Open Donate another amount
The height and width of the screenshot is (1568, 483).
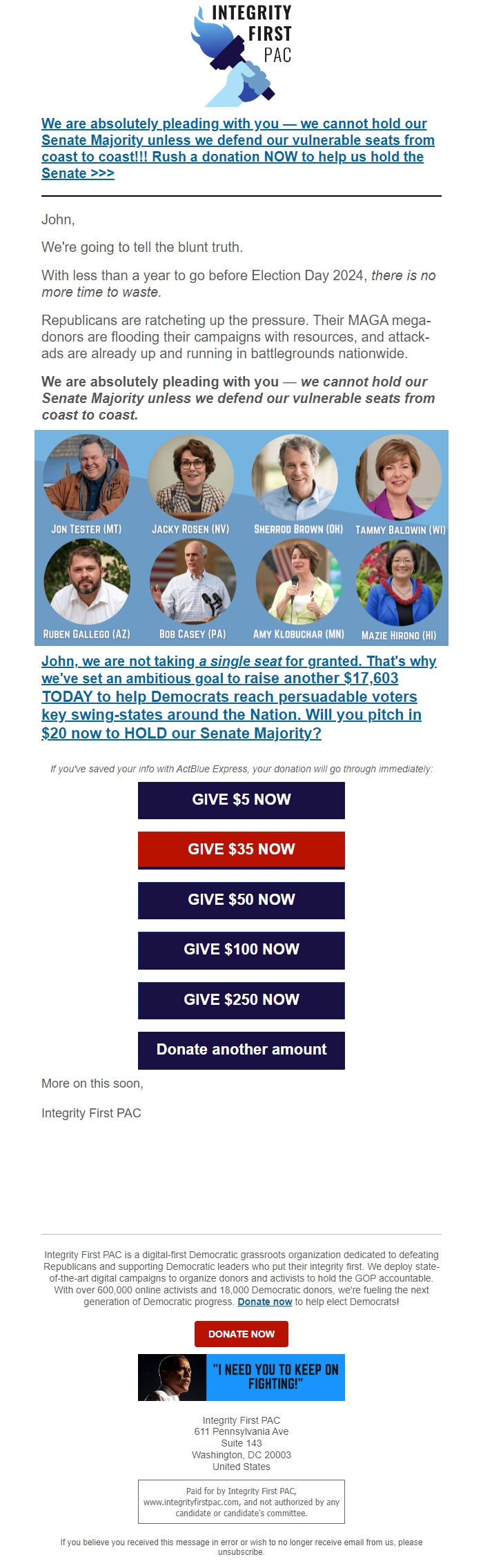(241, 1050)
